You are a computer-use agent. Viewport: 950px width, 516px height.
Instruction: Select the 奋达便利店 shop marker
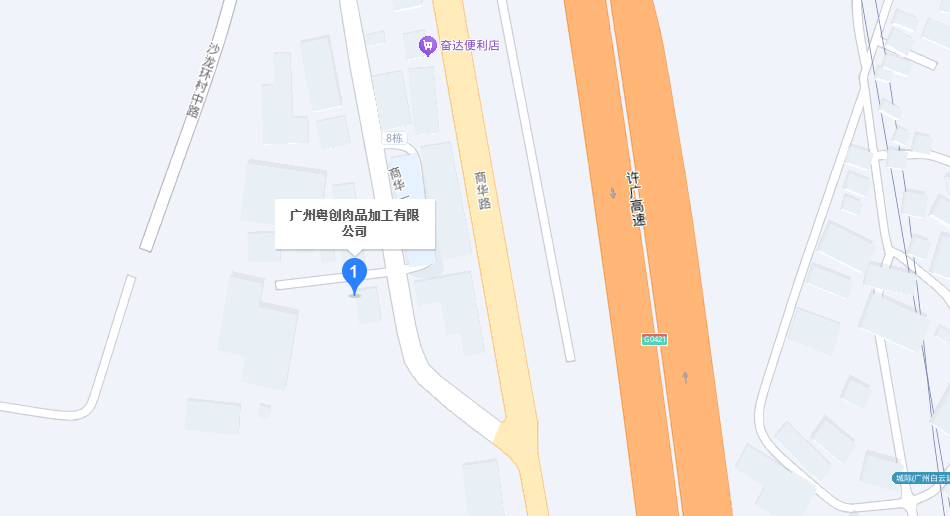(x=428, y=45)
